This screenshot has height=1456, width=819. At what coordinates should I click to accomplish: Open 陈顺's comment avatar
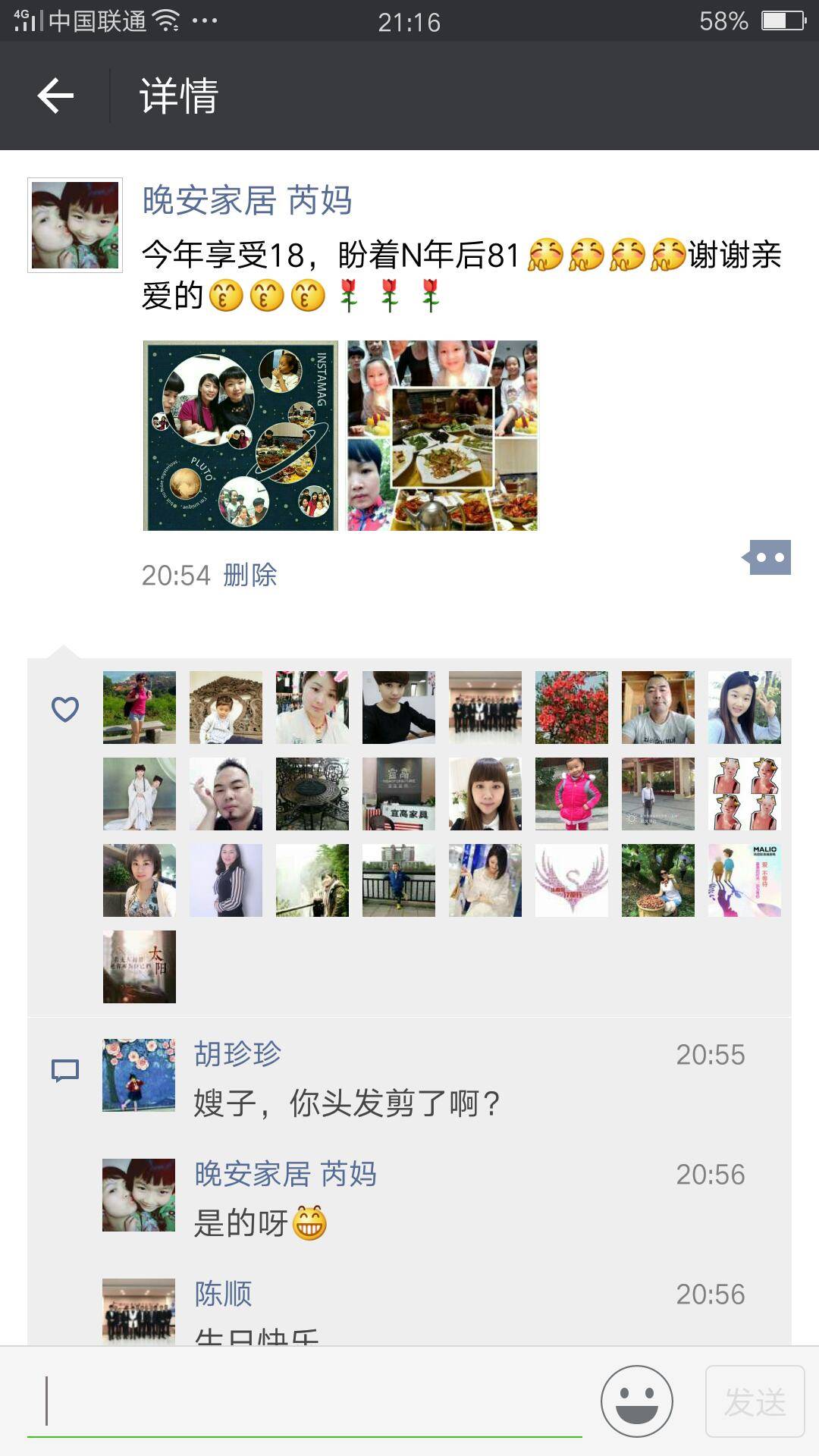pyautogui.click(x=139, y=1310)
